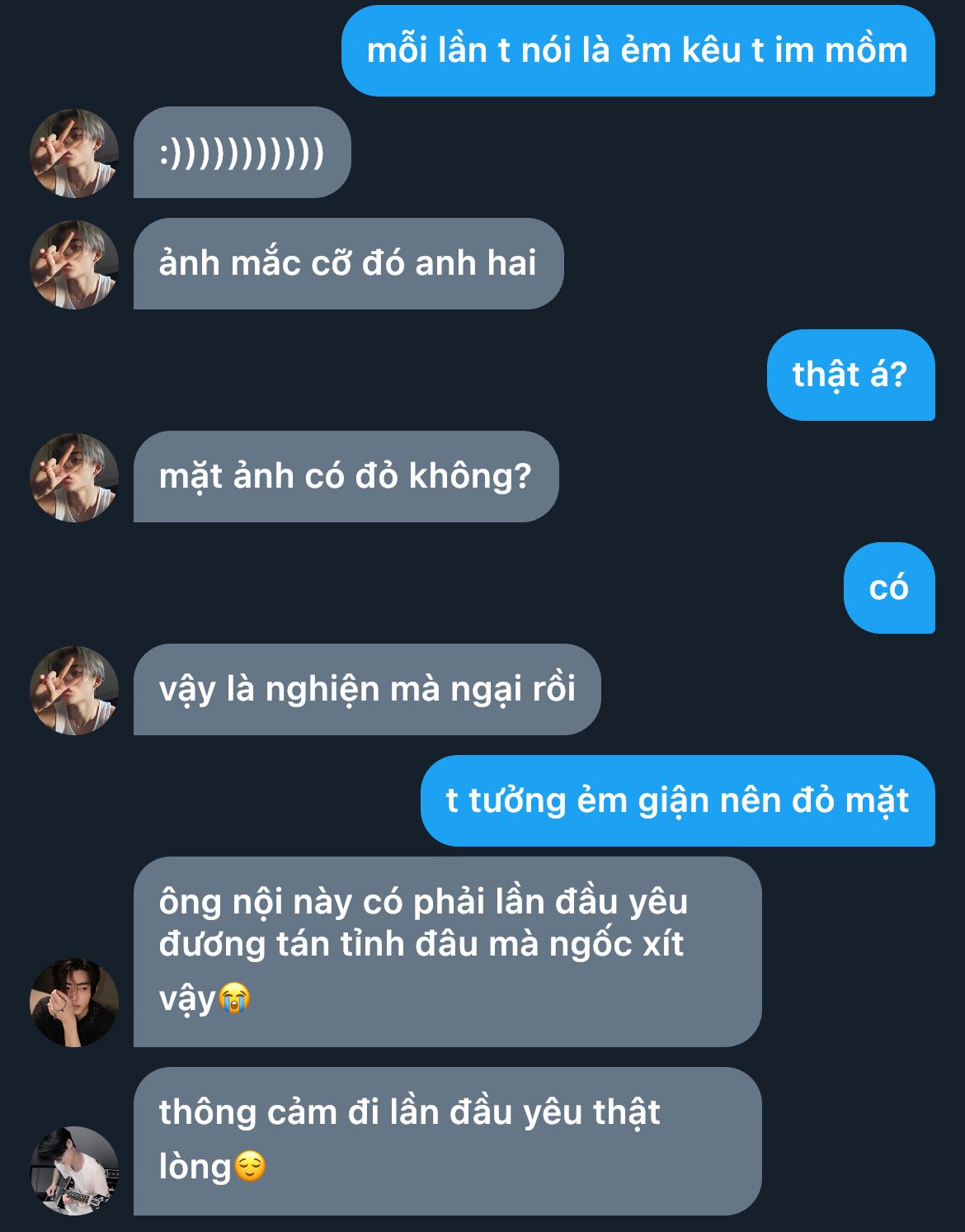The height and width of the screenshot is (1232, 965).
Task: Open avatar beside the ':))))))))))' message
Action: 74,153
